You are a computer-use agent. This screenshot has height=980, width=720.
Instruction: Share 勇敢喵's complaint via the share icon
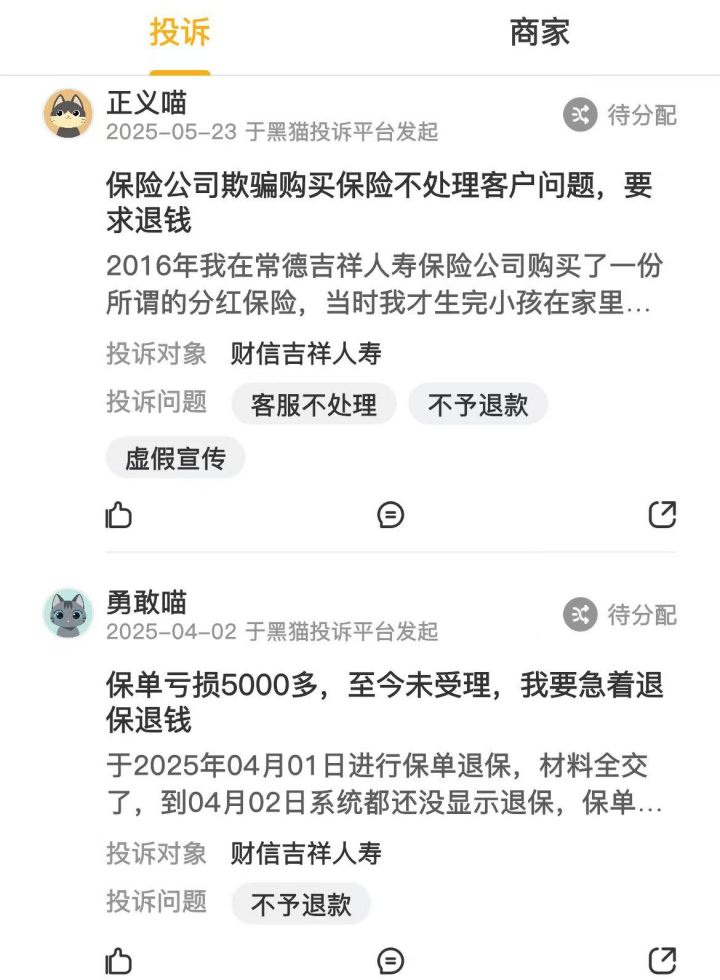pyautogui.click(x=661, y=960)
